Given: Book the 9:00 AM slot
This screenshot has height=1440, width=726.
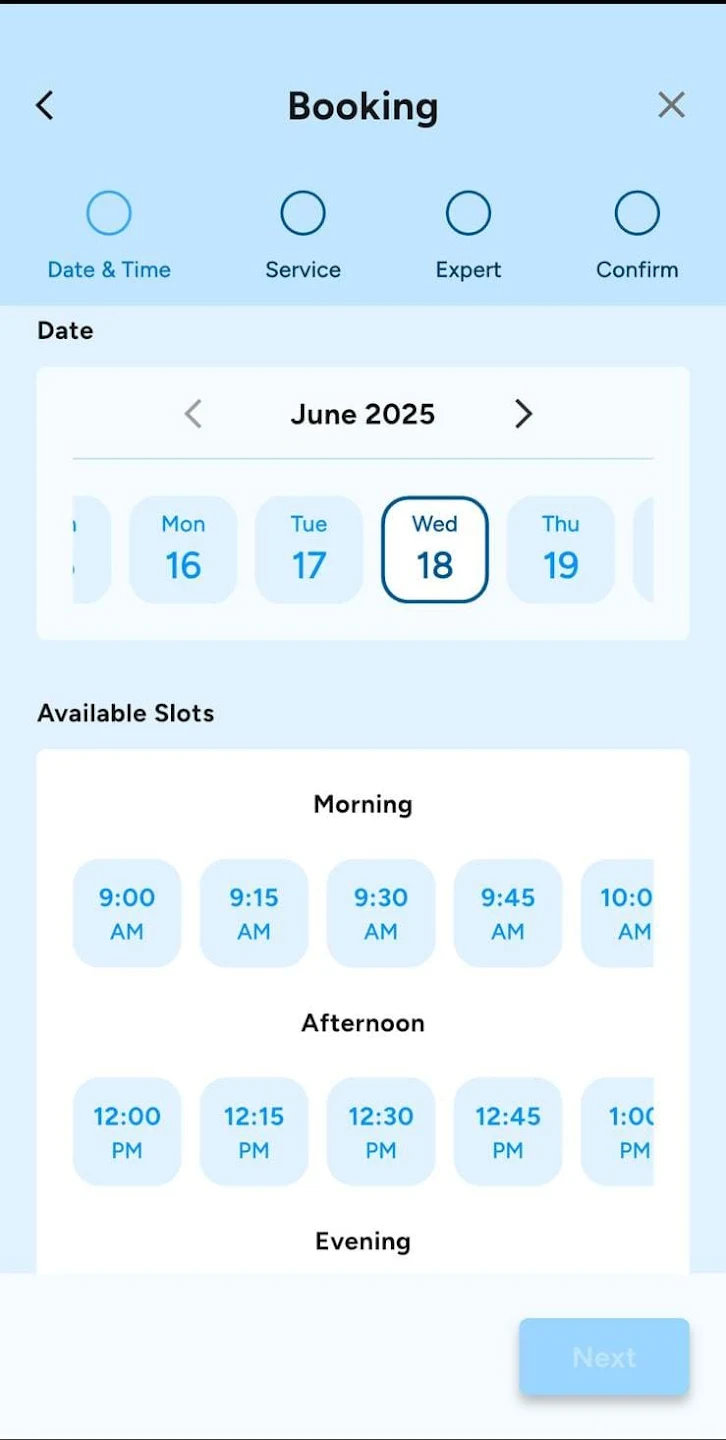Looking at the screenshot, I should [127, 913].
